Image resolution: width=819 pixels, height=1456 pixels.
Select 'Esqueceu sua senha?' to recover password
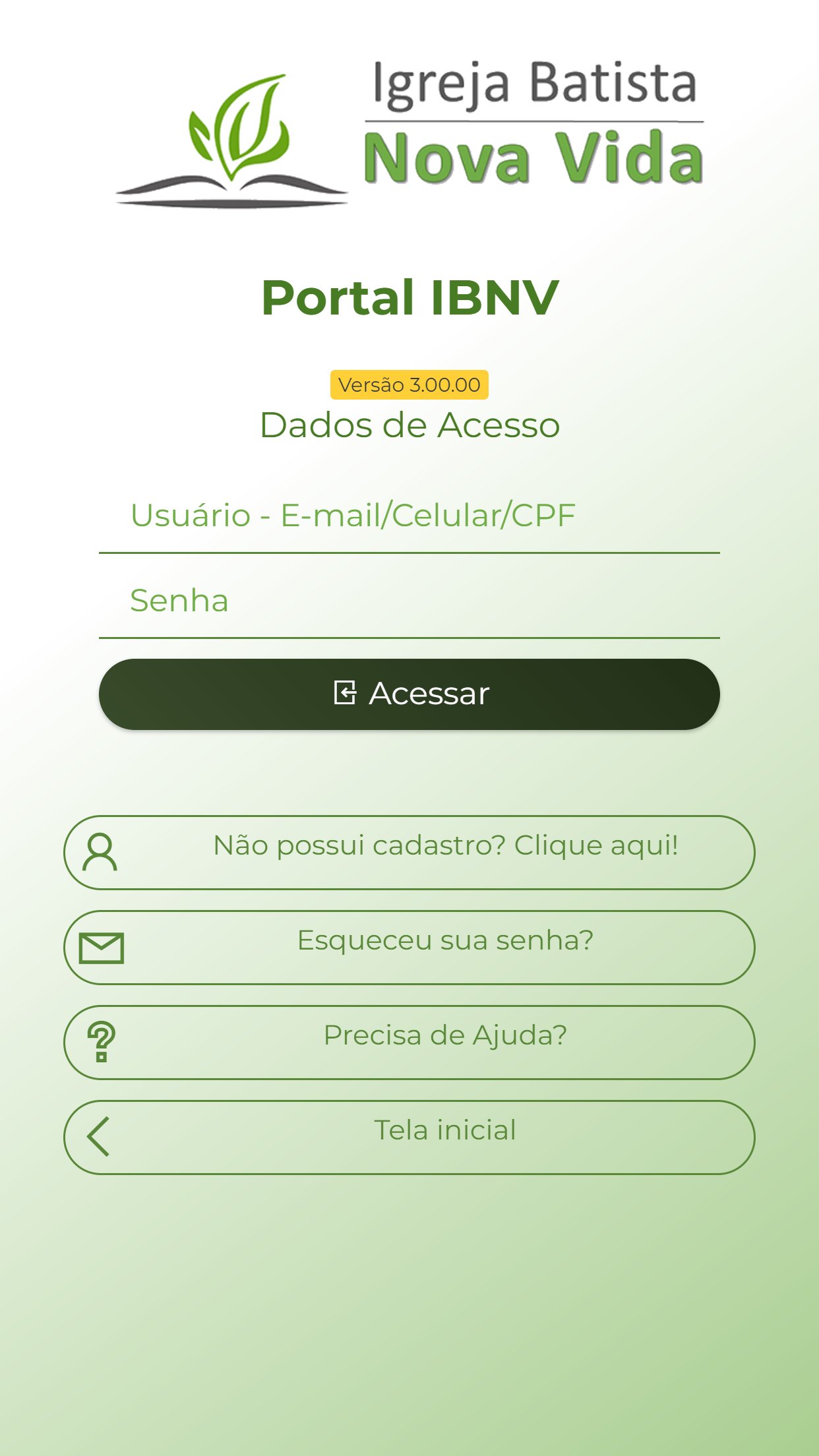pos(409,947)
